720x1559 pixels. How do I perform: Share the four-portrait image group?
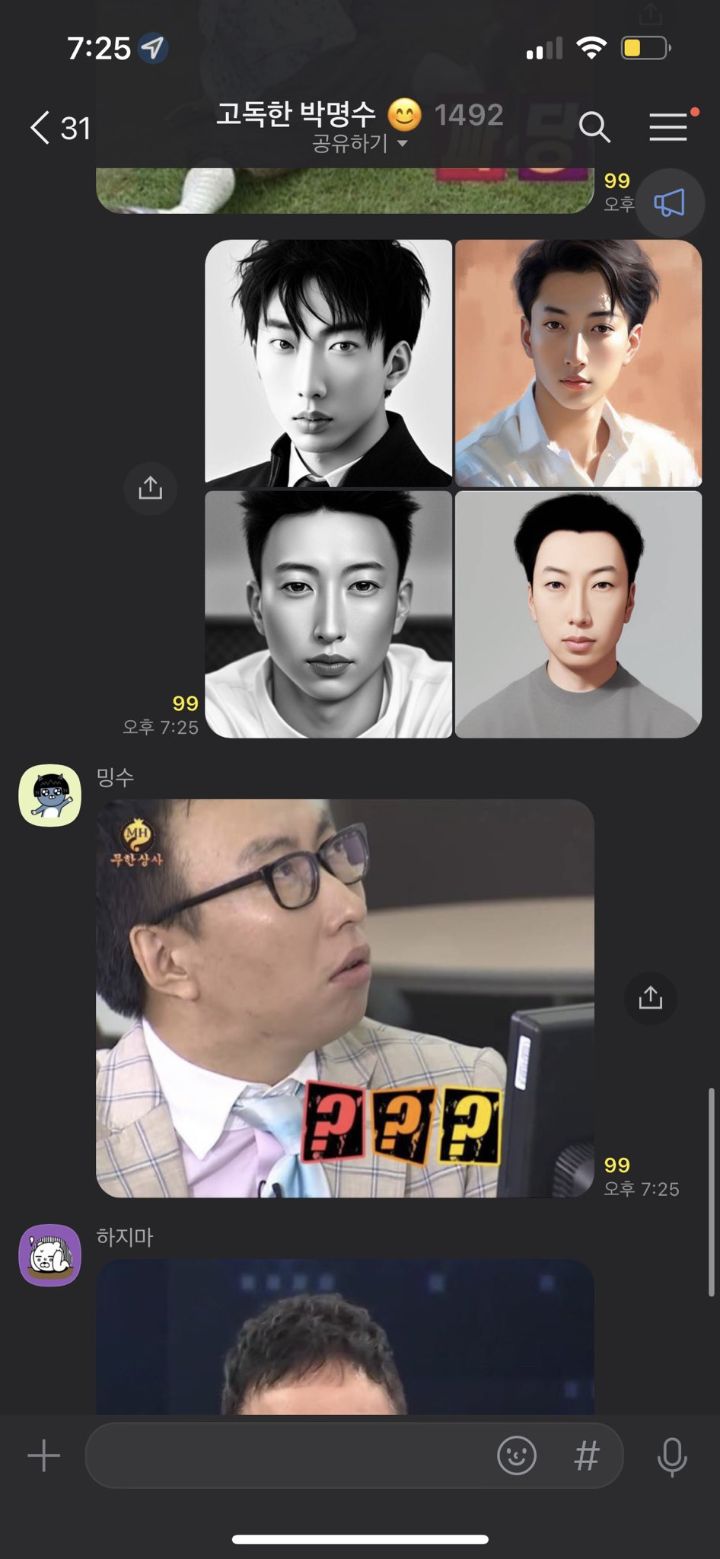[x=150, y=488]
